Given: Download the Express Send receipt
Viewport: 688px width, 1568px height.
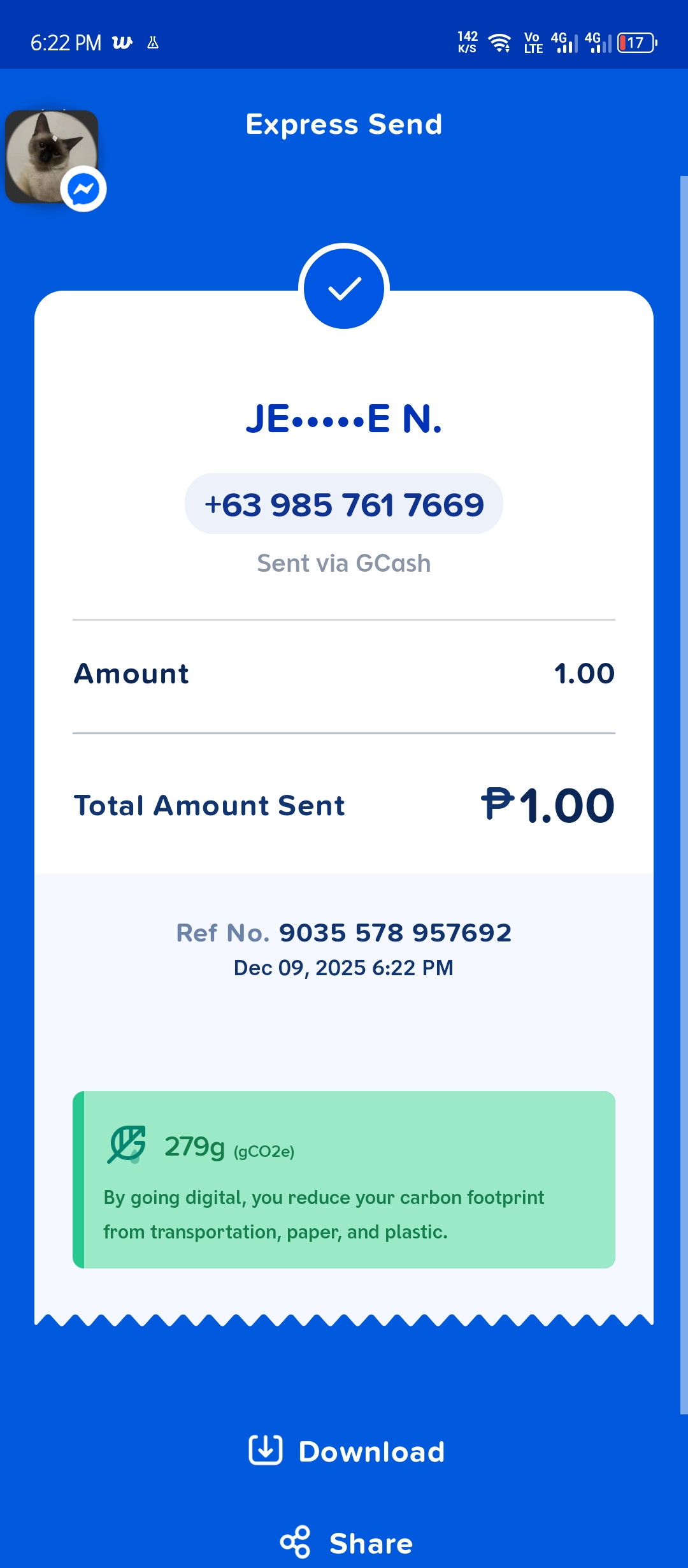Looking at the screenshot, I should tap(347, 1451).
